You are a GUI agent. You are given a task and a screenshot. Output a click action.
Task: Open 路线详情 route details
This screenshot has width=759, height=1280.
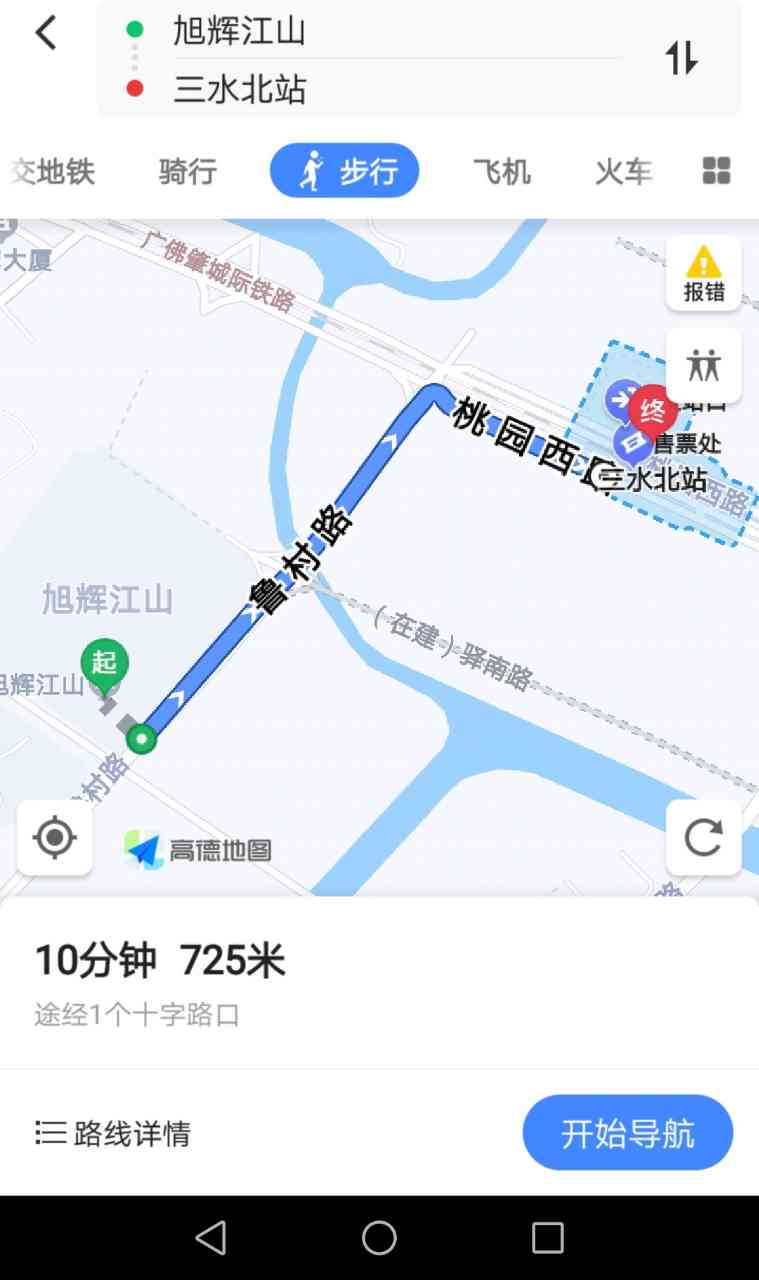(x=113, y=1133)
